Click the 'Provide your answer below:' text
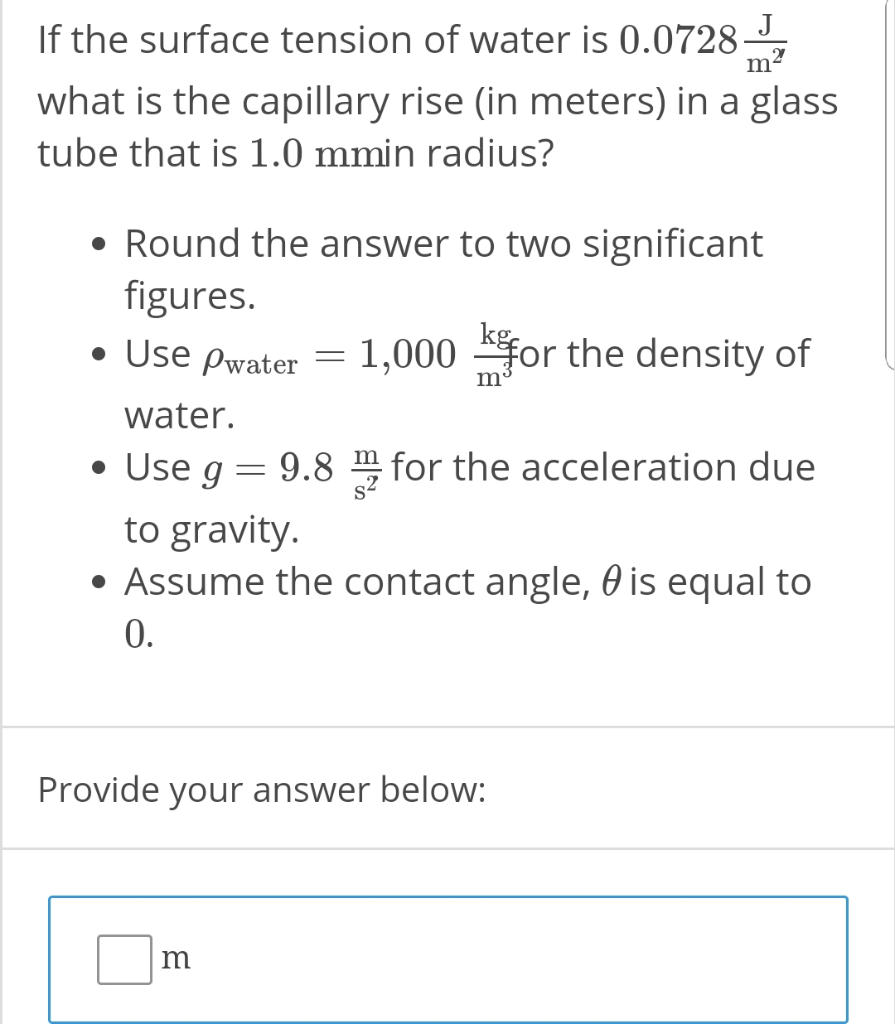The width and height of the screenshot is (895, 1024). pos(259,791)
